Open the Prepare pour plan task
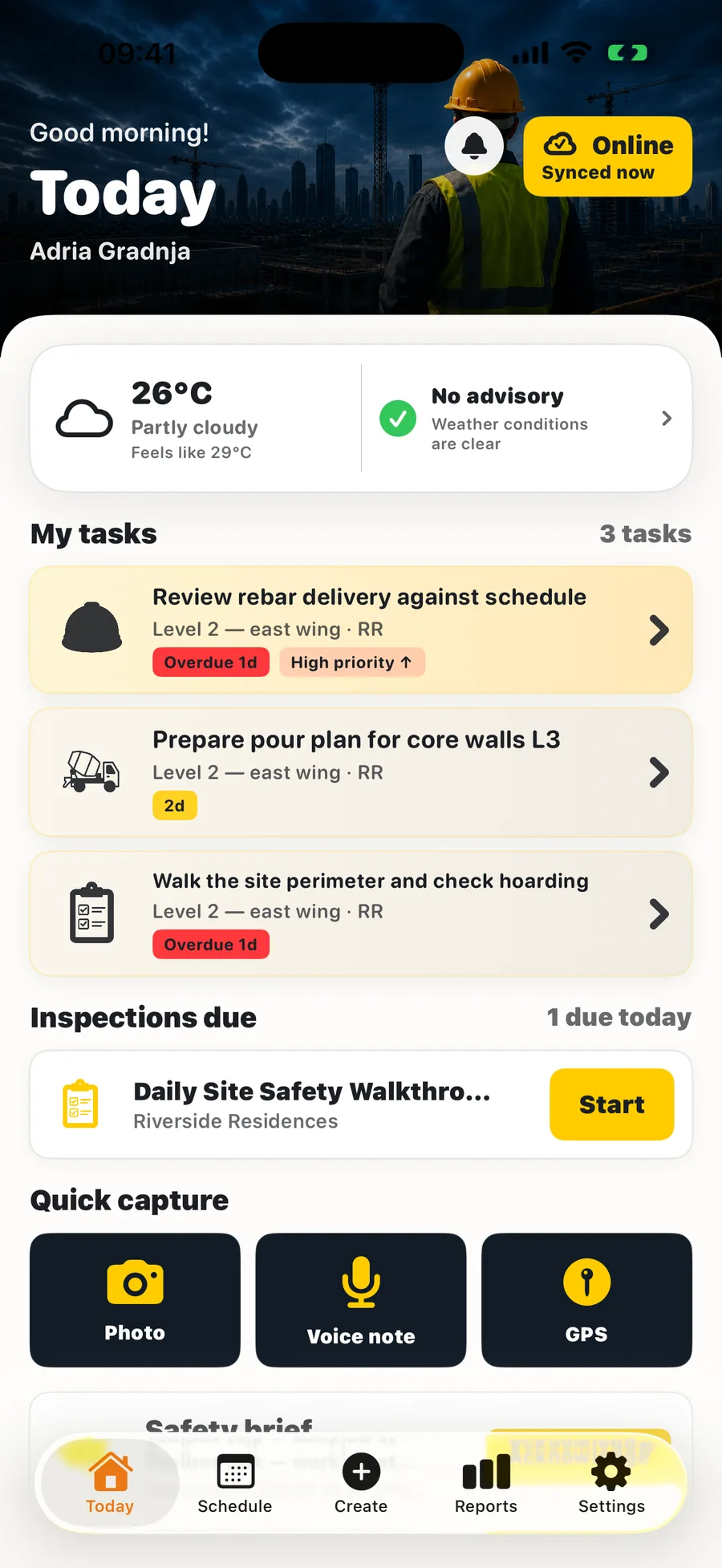The image size is (722, 1568). [361, 772]
